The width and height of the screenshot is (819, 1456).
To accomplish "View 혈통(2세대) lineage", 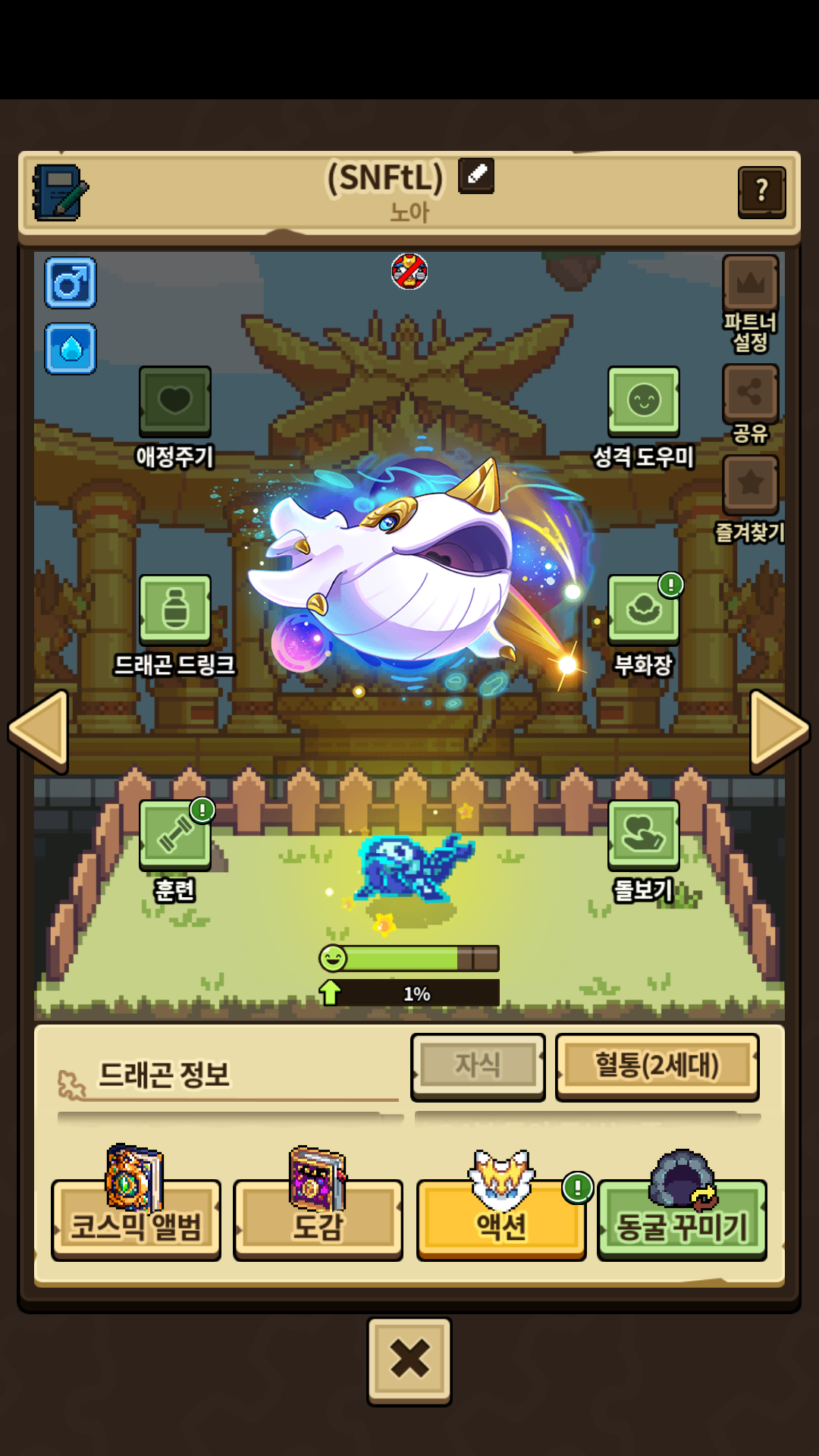I will click(x=657, y=1066).
